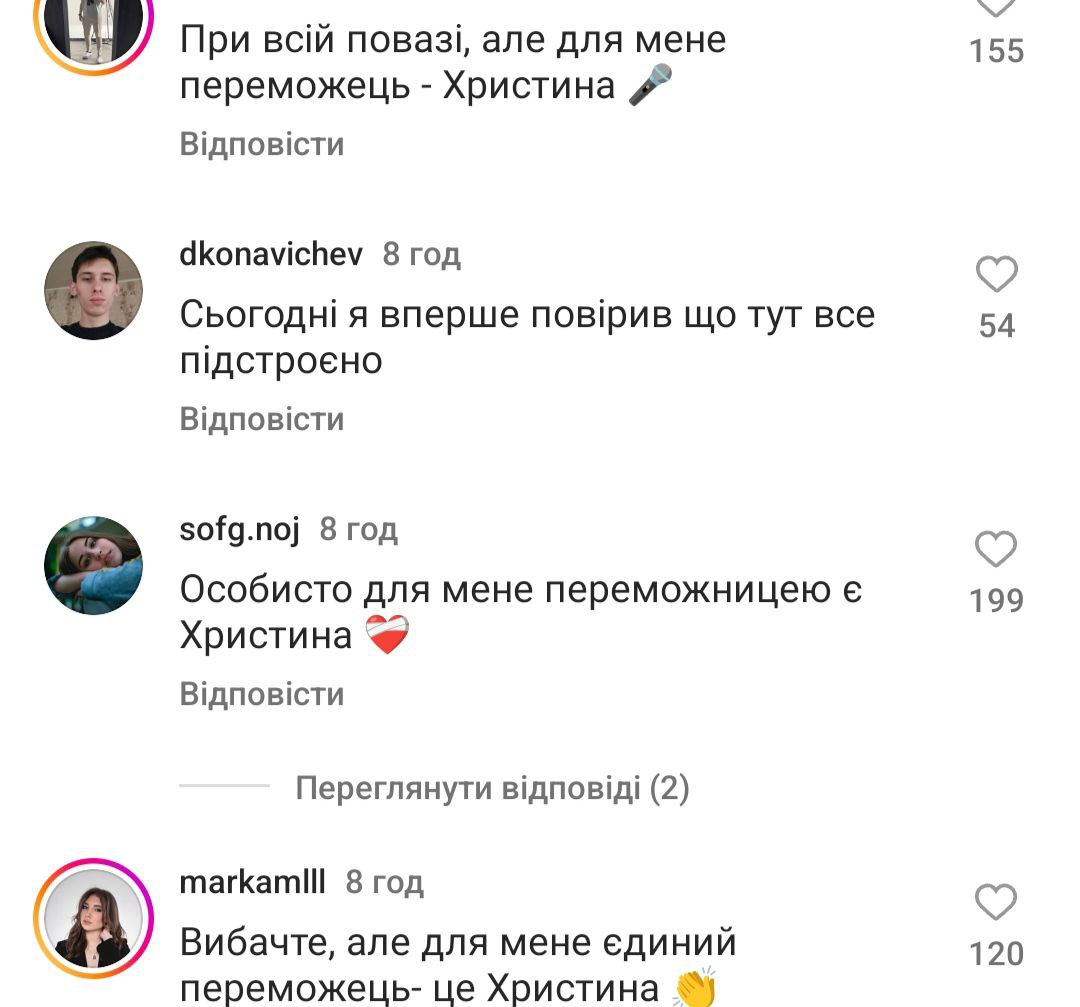This screenshot has width=1080, height=1007.
Task: Reply to dkonavichev's comment
Action: (262, 419)
